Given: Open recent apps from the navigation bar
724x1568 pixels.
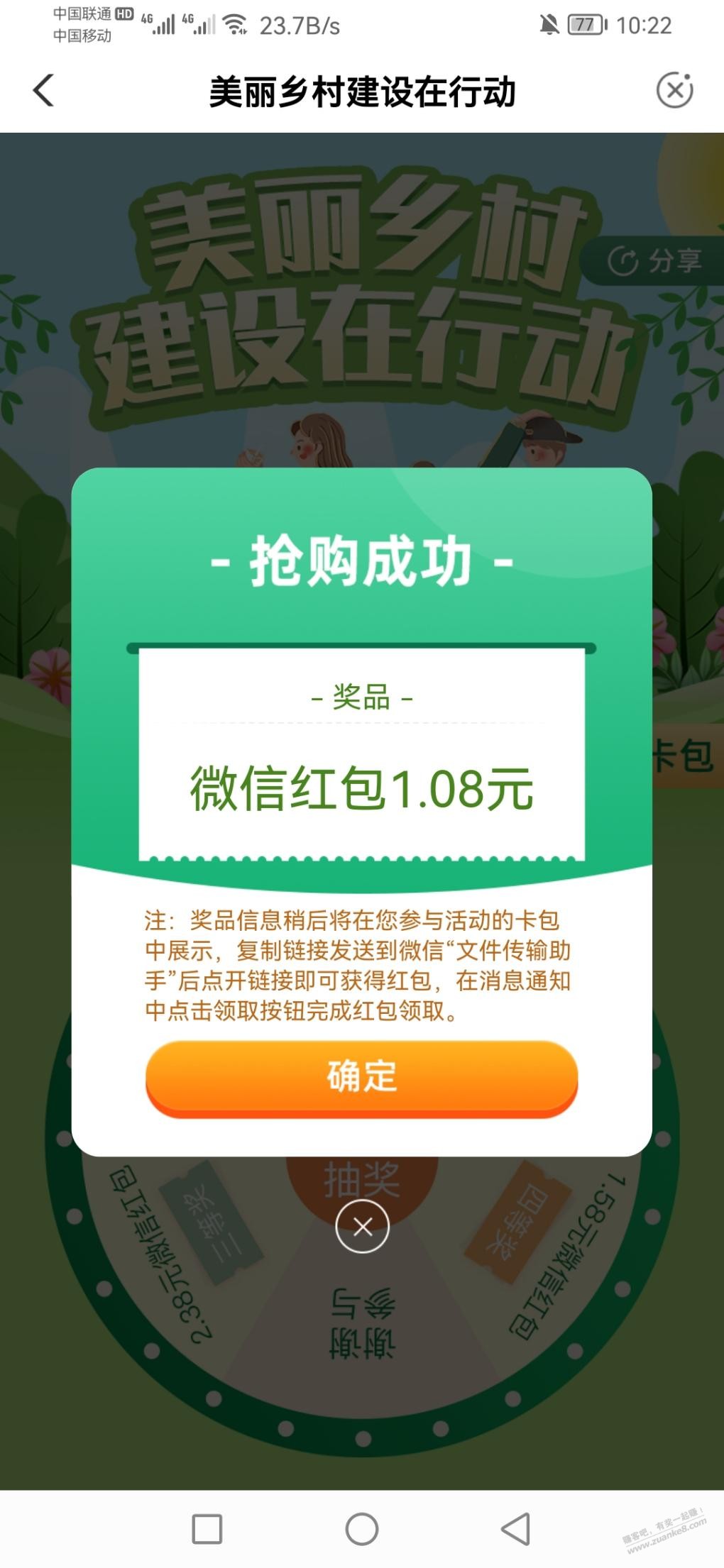Looking at the screenshot, I should click(207, 1528).
